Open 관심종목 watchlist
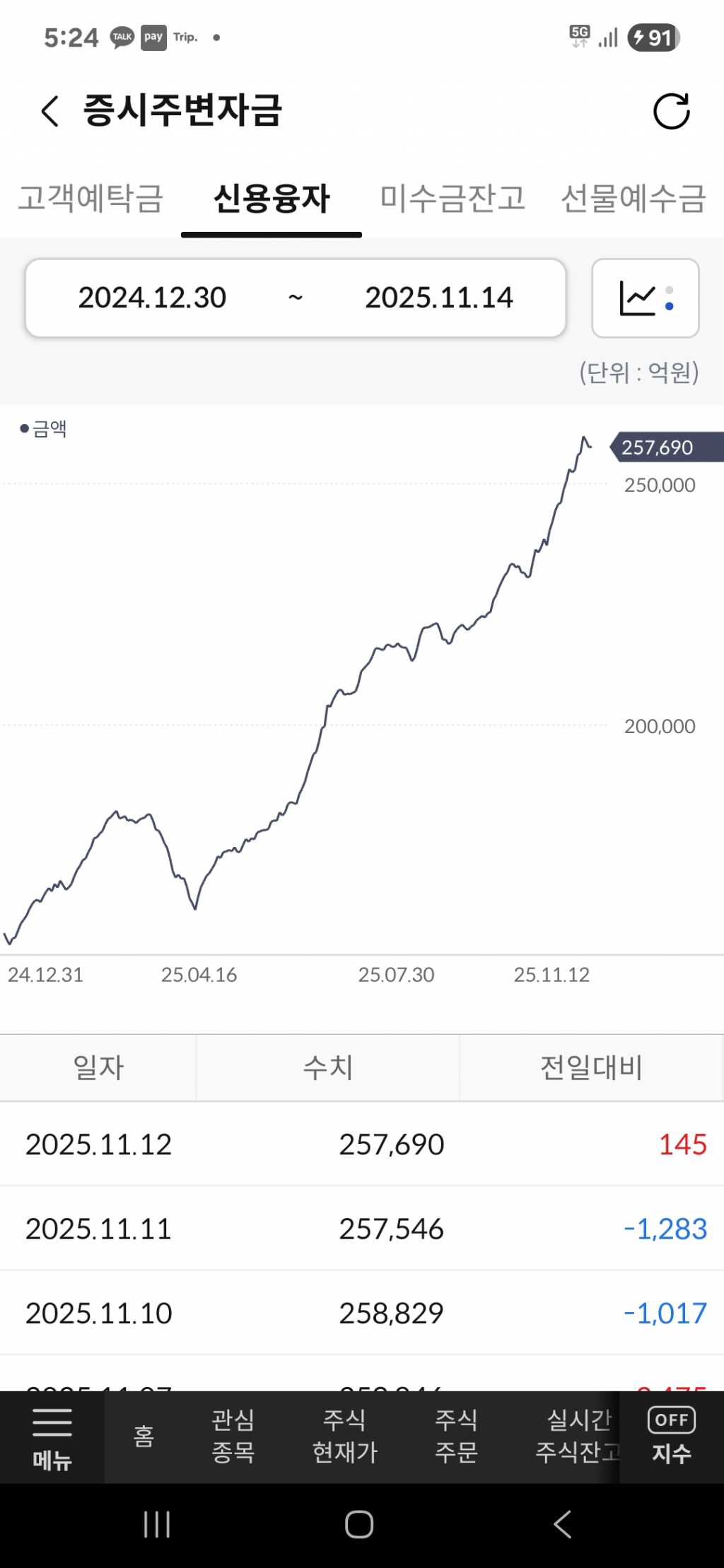The height and width of the screenshot is (1568, 724). point(233,1436)
